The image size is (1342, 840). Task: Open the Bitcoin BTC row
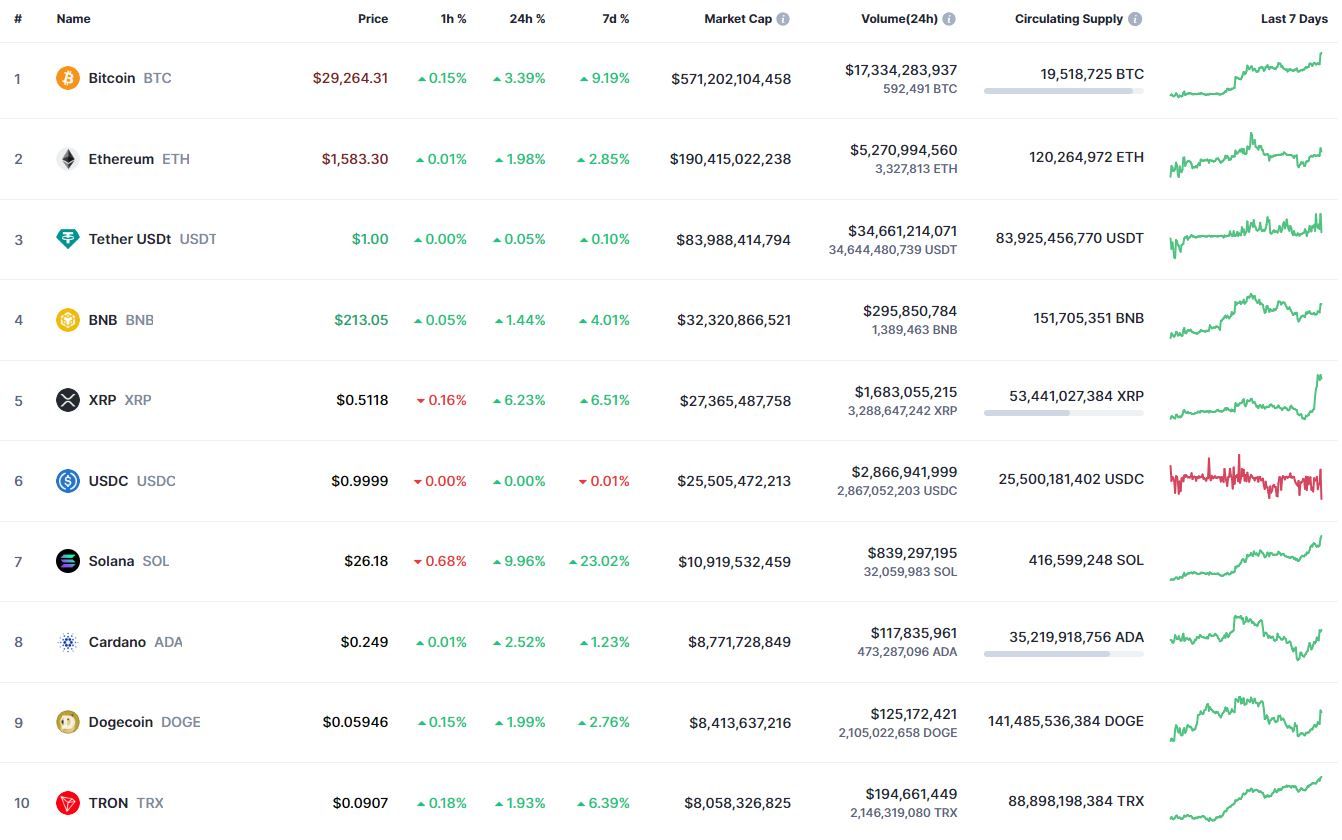pyautogui.click(x=111, y=78)
